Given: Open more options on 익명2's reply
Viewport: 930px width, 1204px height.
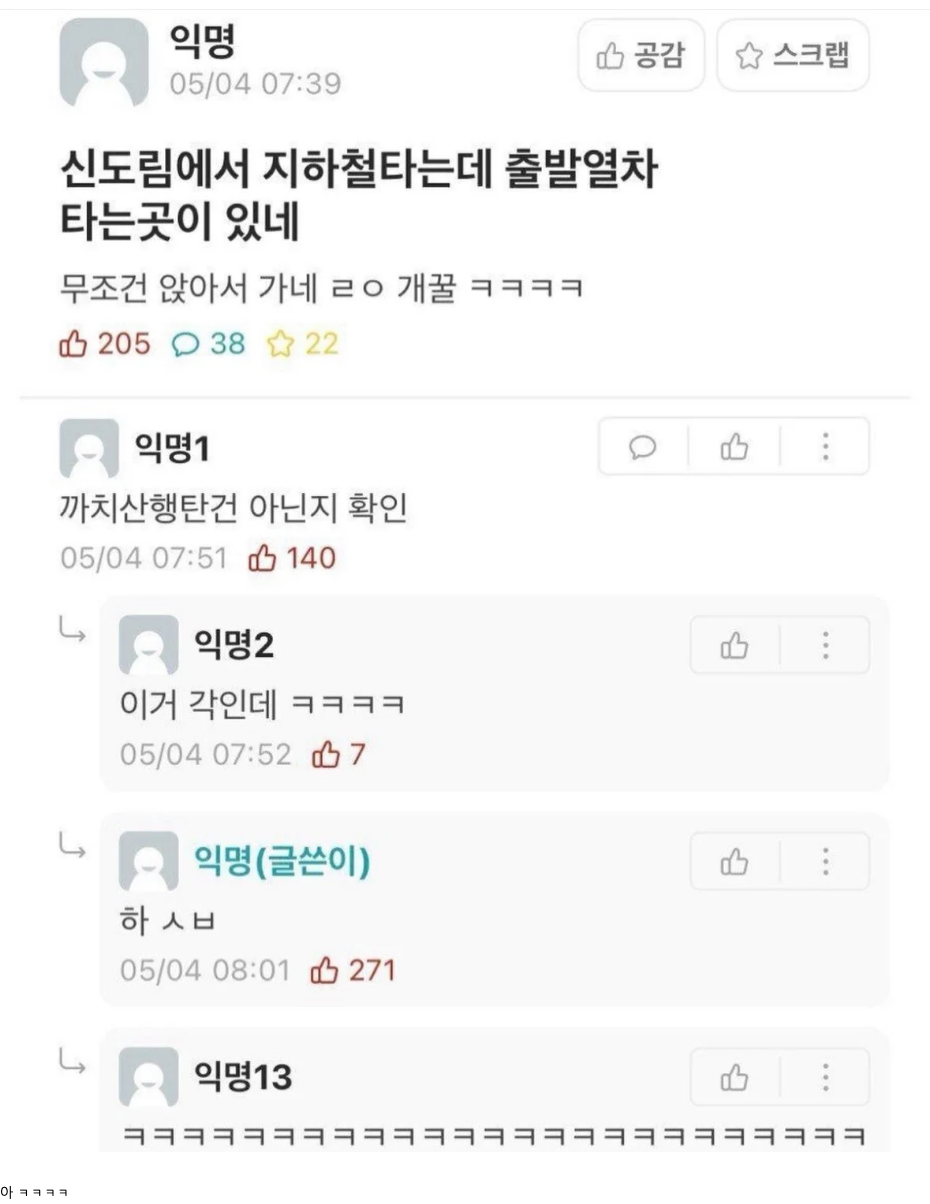Looking at the screenshot, I should click(x=825, y=645).
